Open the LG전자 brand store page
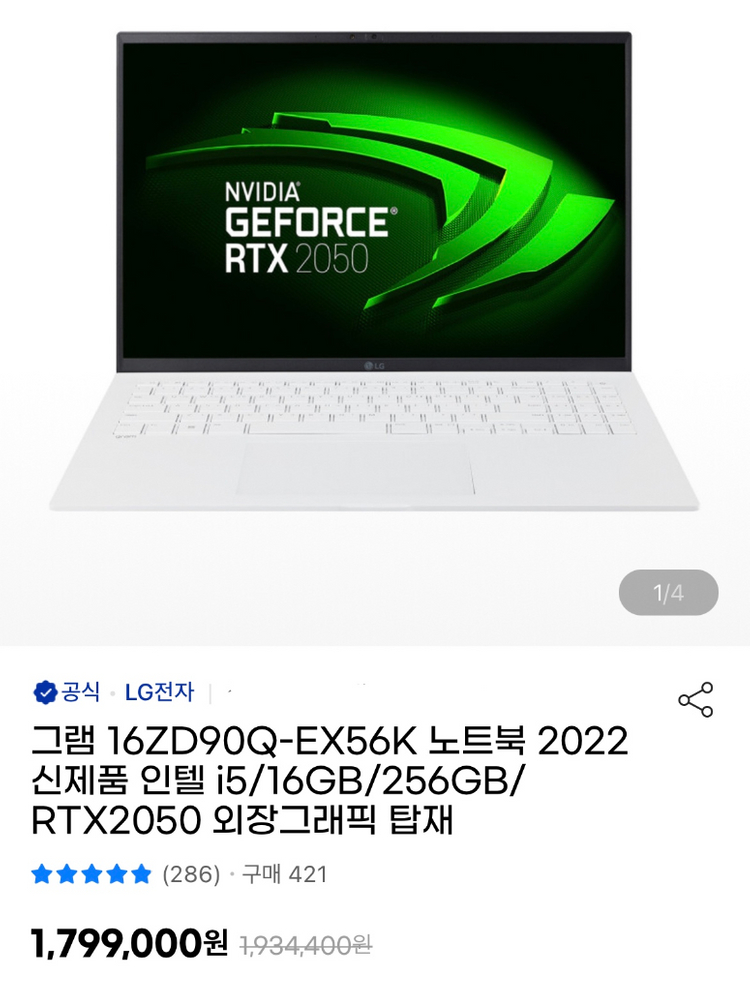 pos(159,690)
